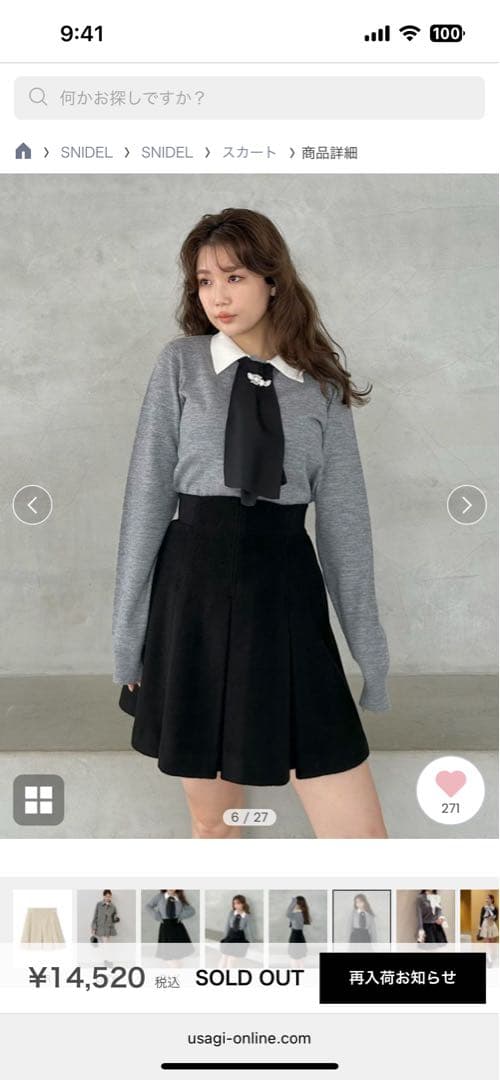
Task: Show the next product photo
Action: tap(467, 505)
